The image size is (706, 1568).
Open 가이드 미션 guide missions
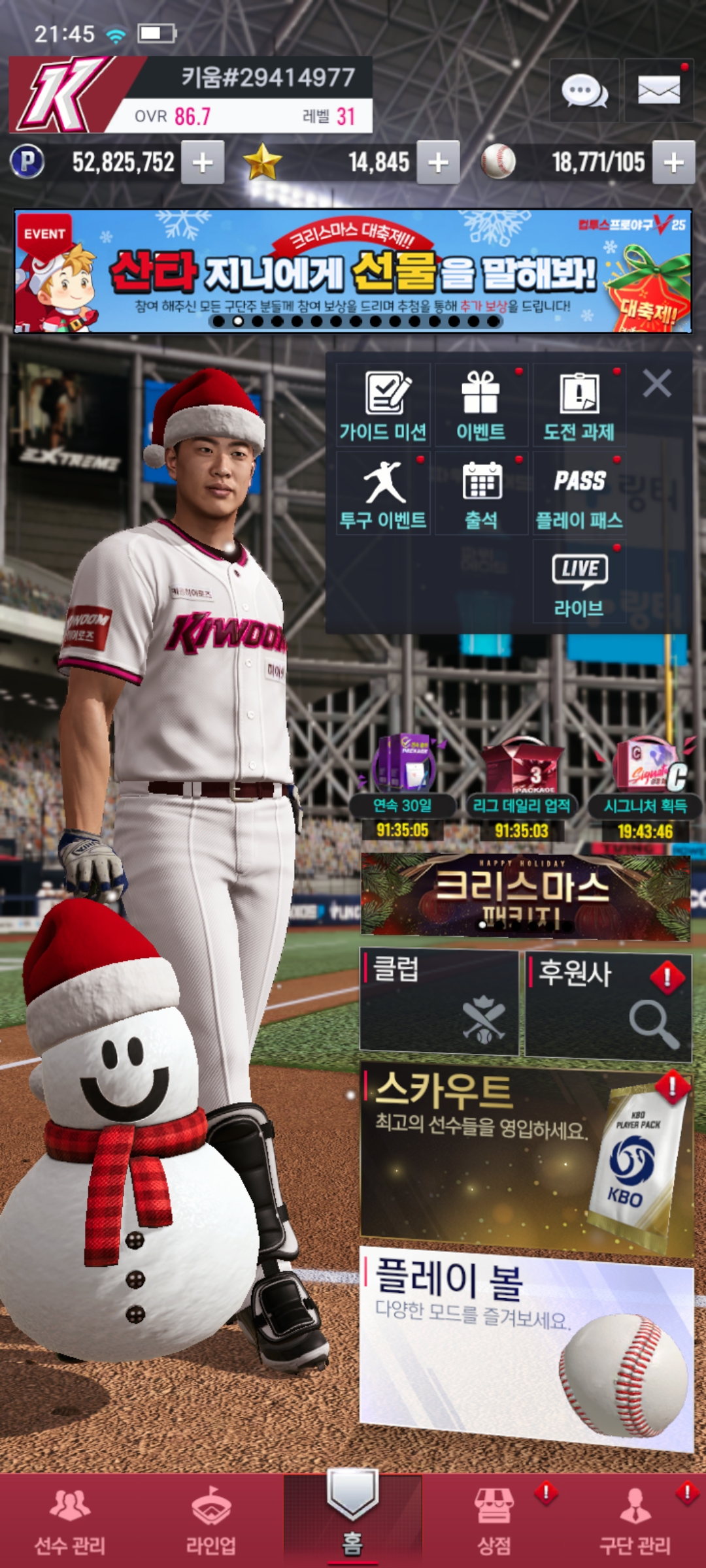383,404
